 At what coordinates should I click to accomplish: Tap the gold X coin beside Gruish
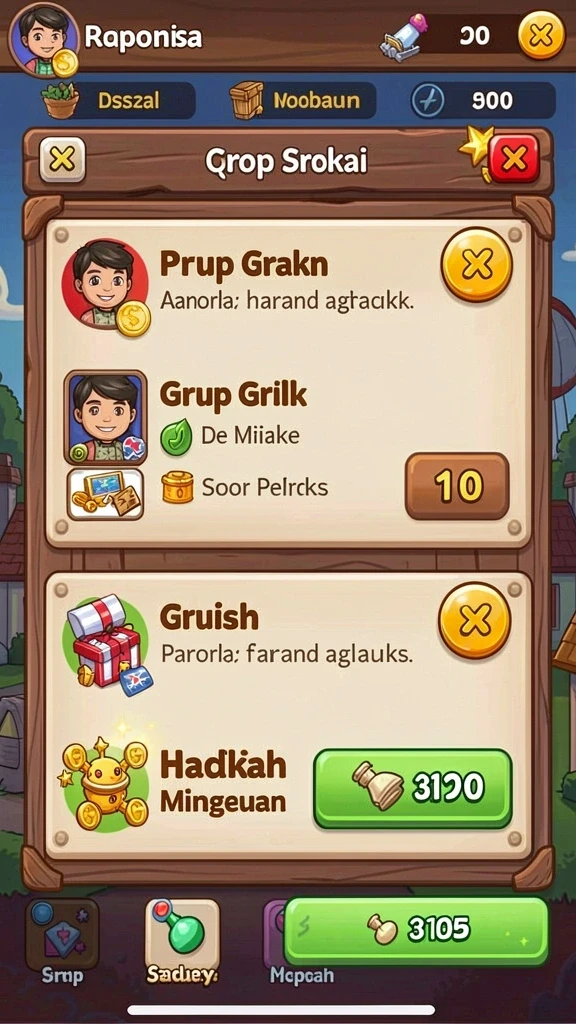pos(474,619)
